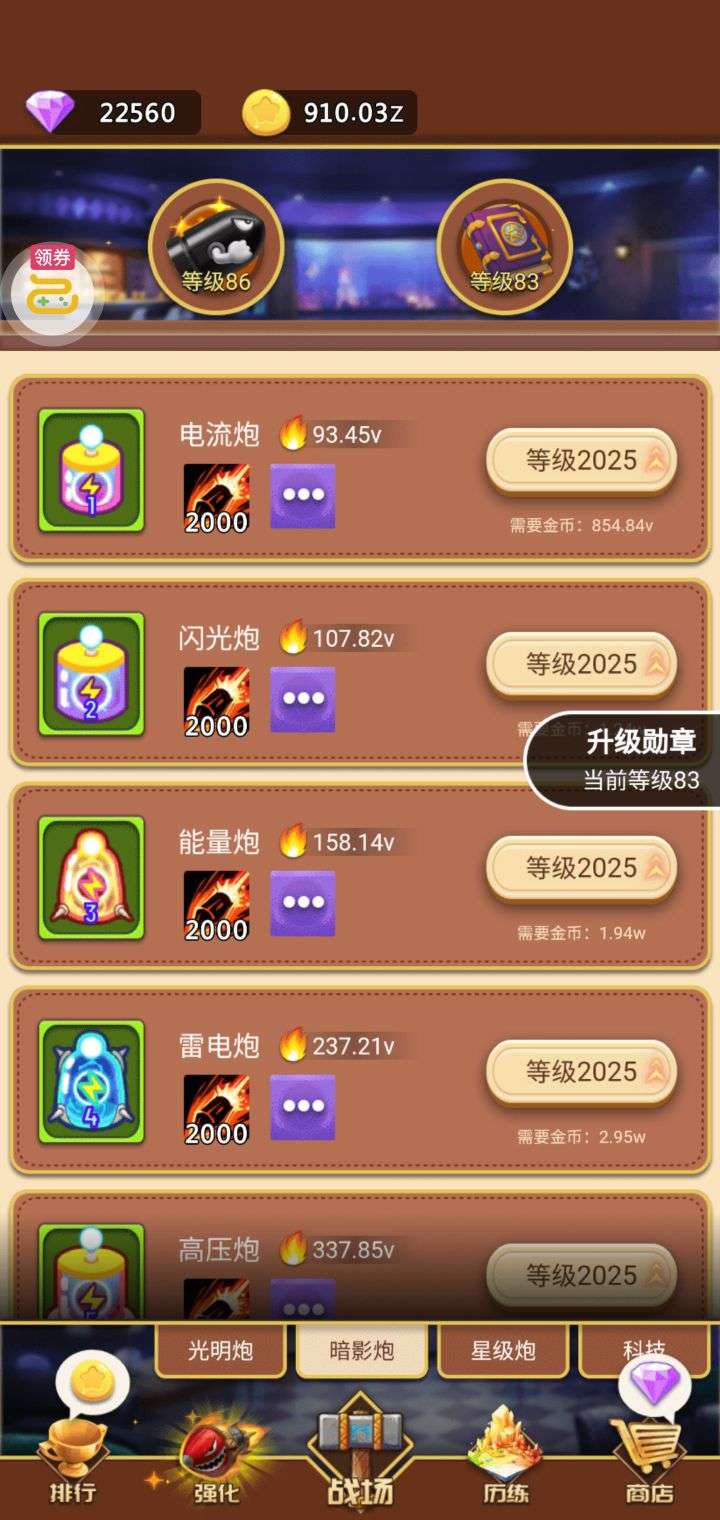Show more skills for 闪光炮

(x=303, y=700)
